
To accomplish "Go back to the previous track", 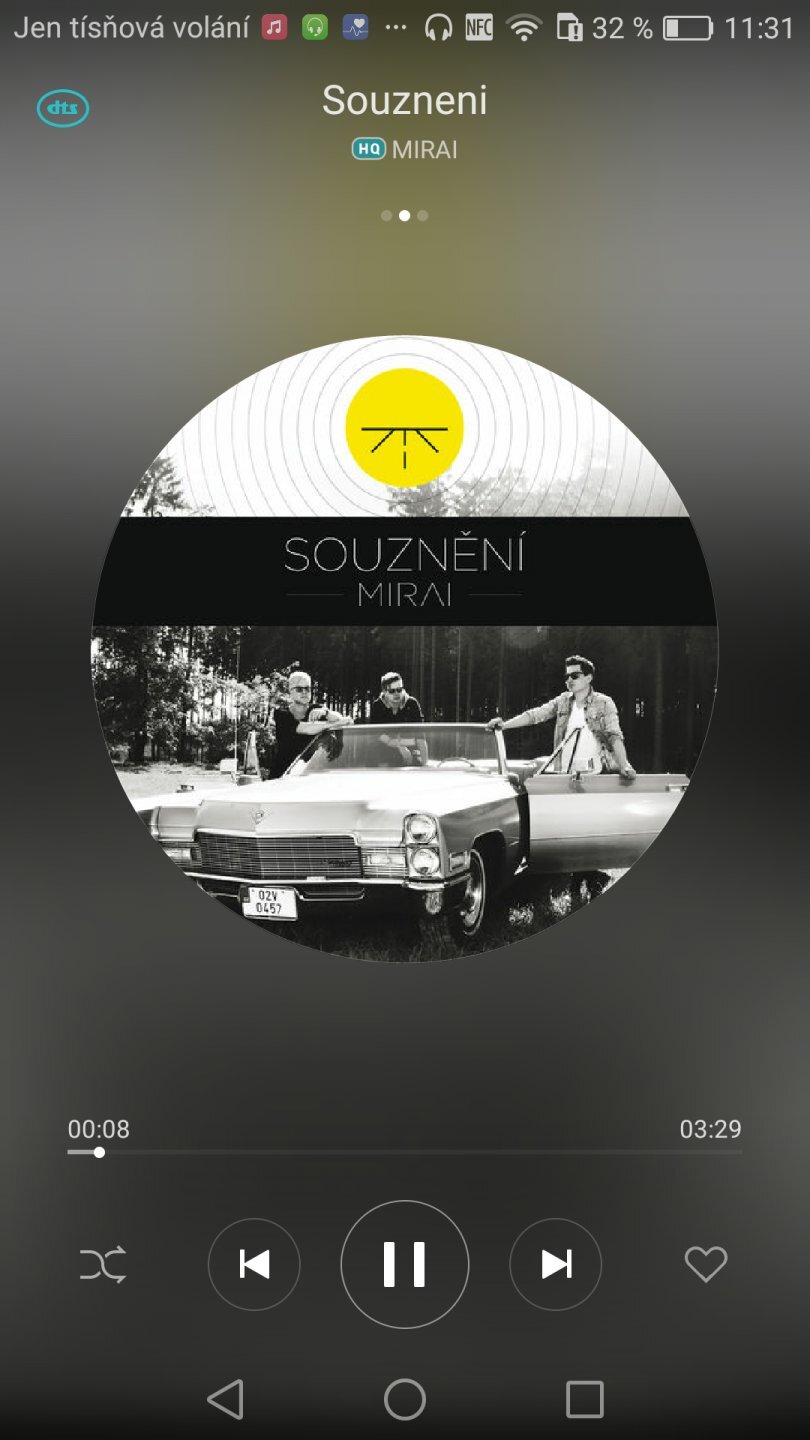I will (x=254, y=1264).
